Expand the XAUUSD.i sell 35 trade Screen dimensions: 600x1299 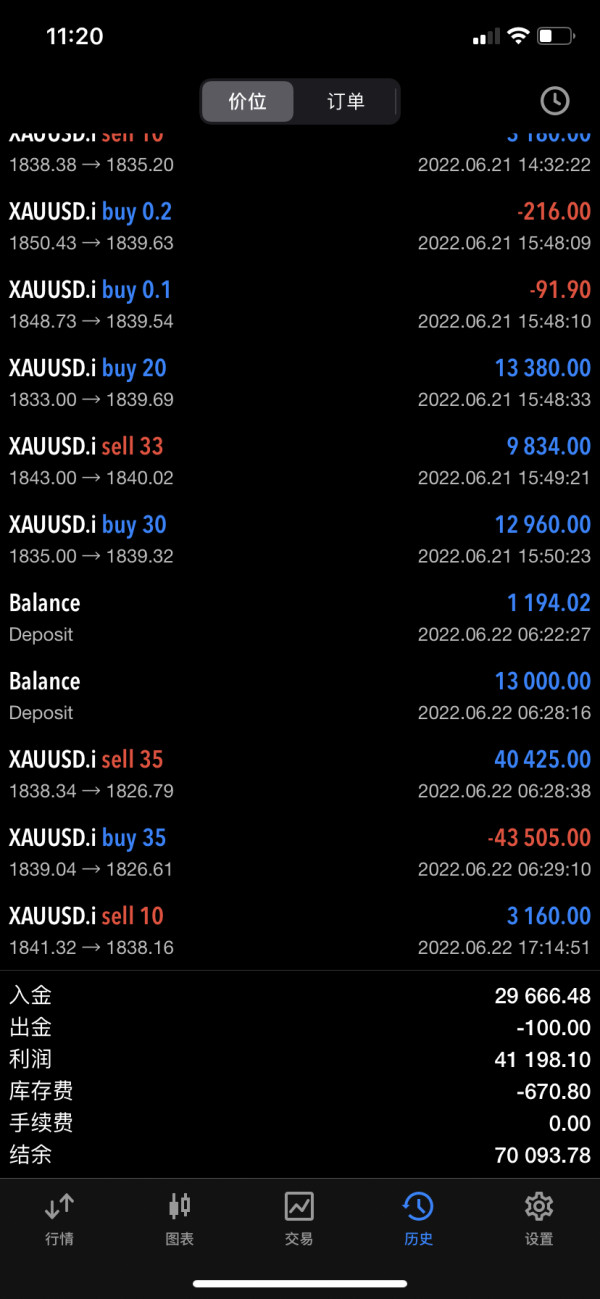coord(300,773)
